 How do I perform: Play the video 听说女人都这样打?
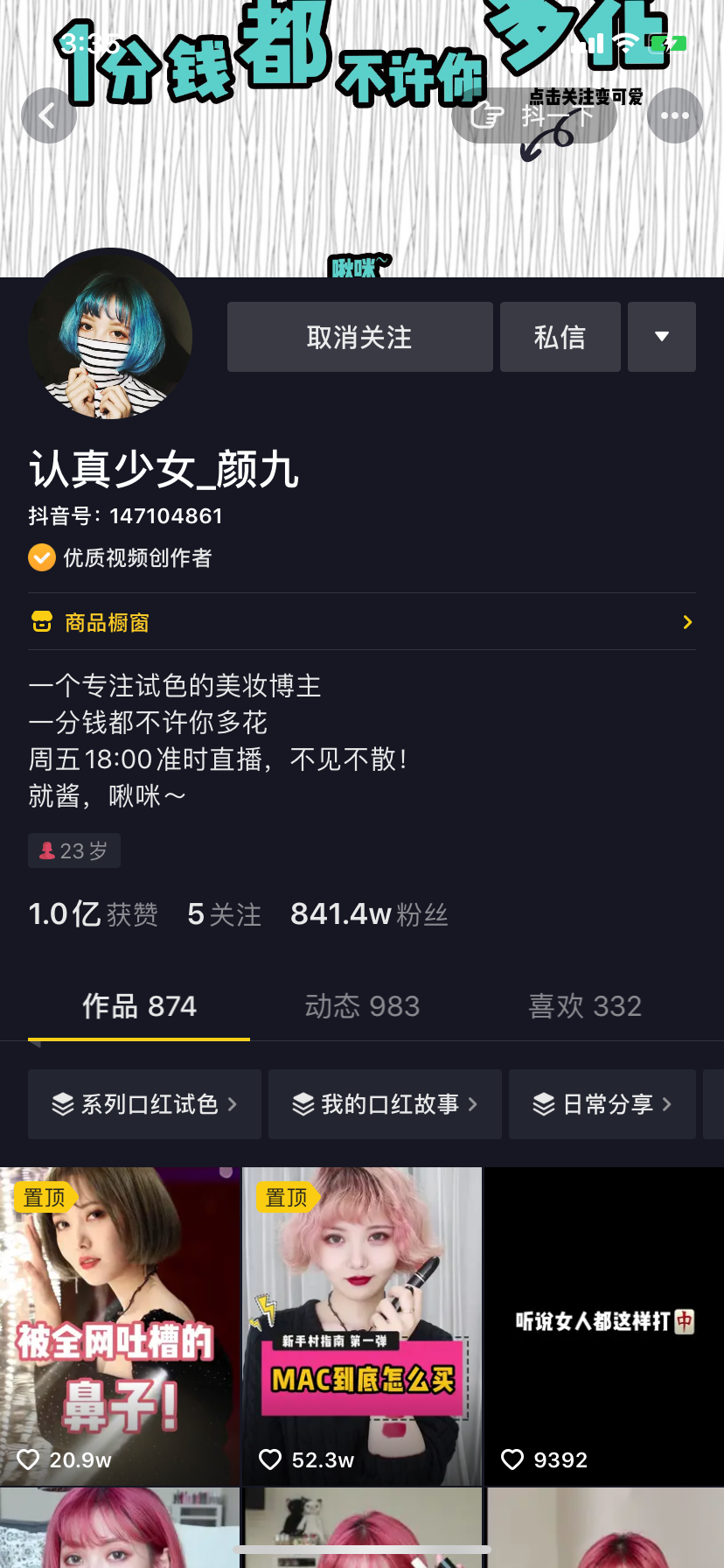coord(604,1326)
